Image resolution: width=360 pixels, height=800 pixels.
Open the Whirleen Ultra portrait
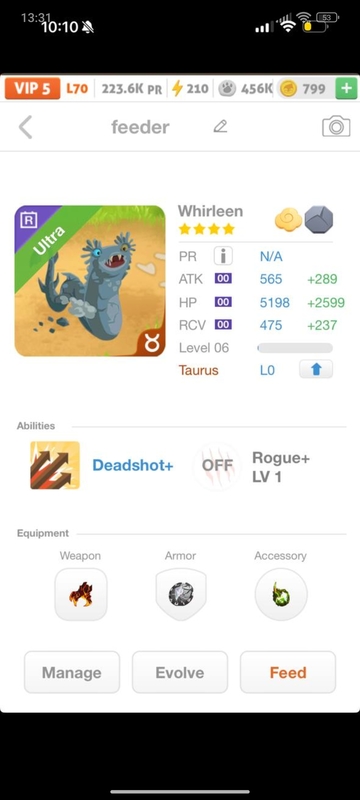point(90,281)
